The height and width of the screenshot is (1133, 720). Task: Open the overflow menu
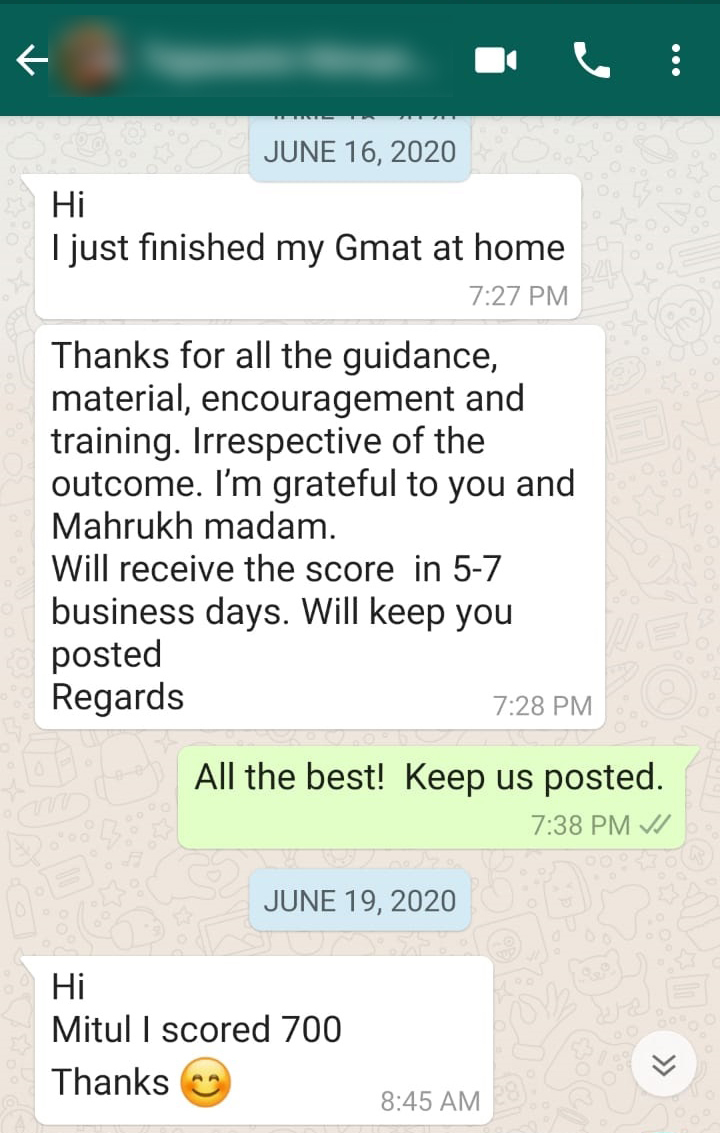coord(676,61)
